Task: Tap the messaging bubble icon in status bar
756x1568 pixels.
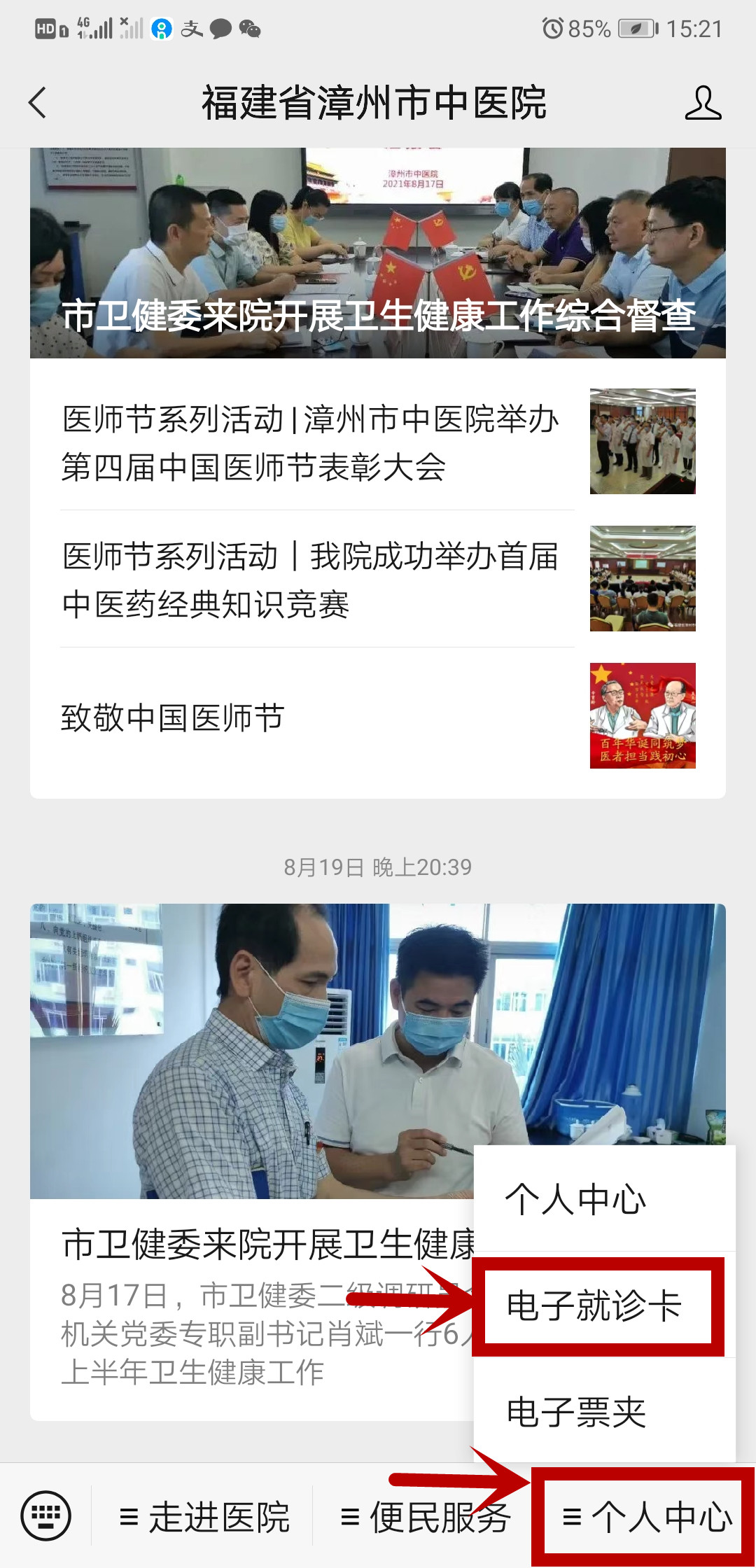Action: click(220, 29)
